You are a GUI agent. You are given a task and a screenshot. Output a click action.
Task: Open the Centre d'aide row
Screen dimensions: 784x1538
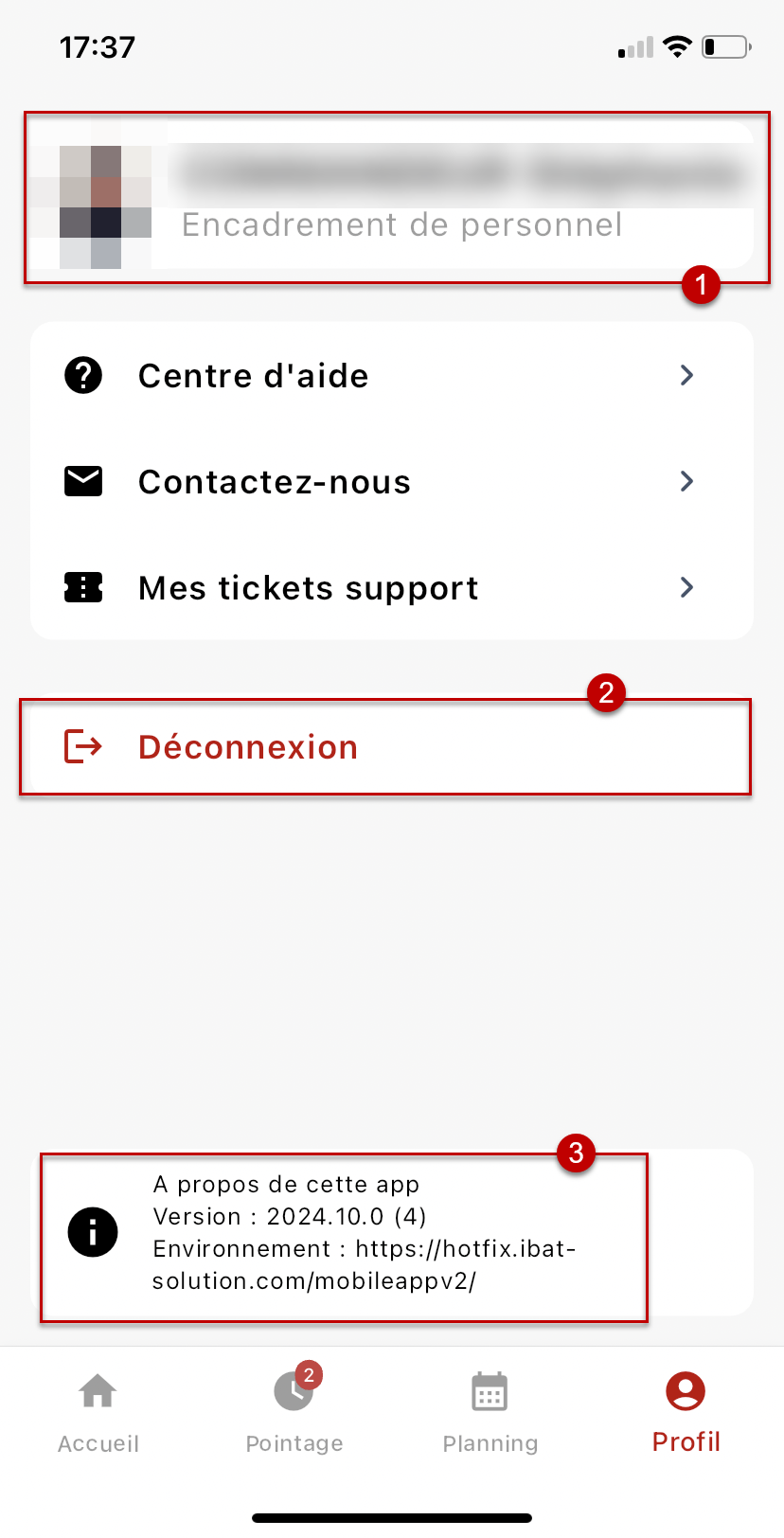click(x=392, y=376)
